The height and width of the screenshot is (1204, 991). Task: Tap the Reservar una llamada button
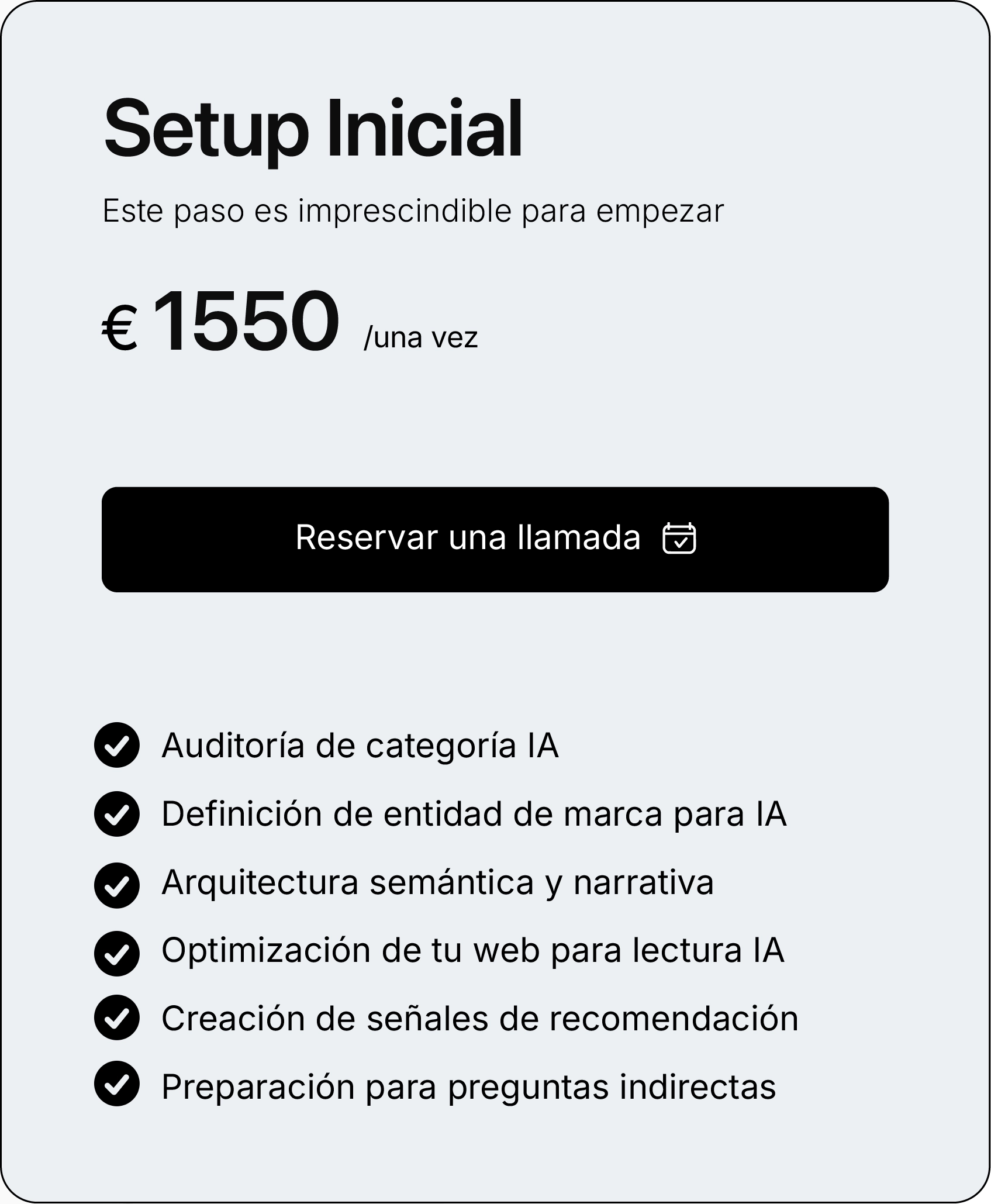click(495, 539)
